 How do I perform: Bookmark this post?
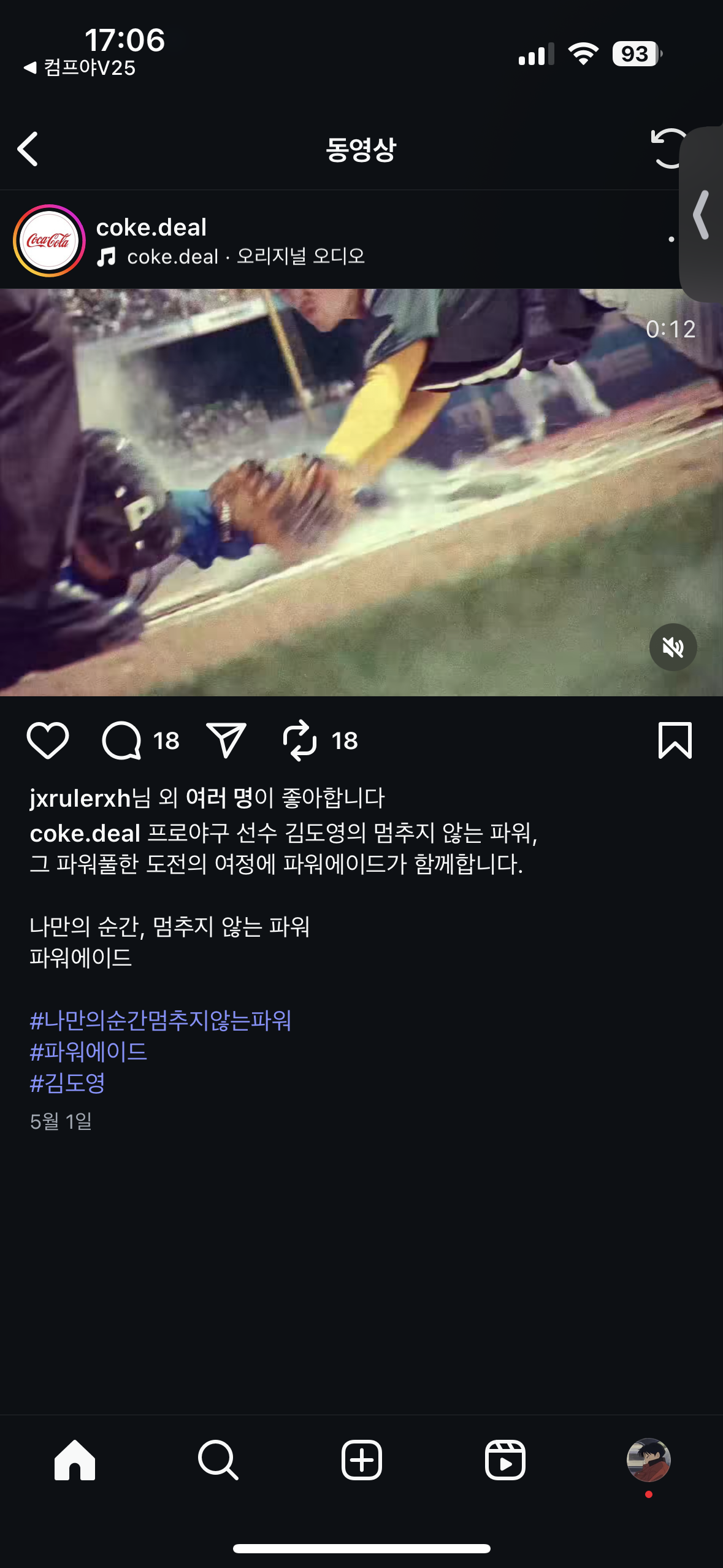pyautogui.click(x=675, y=740)
